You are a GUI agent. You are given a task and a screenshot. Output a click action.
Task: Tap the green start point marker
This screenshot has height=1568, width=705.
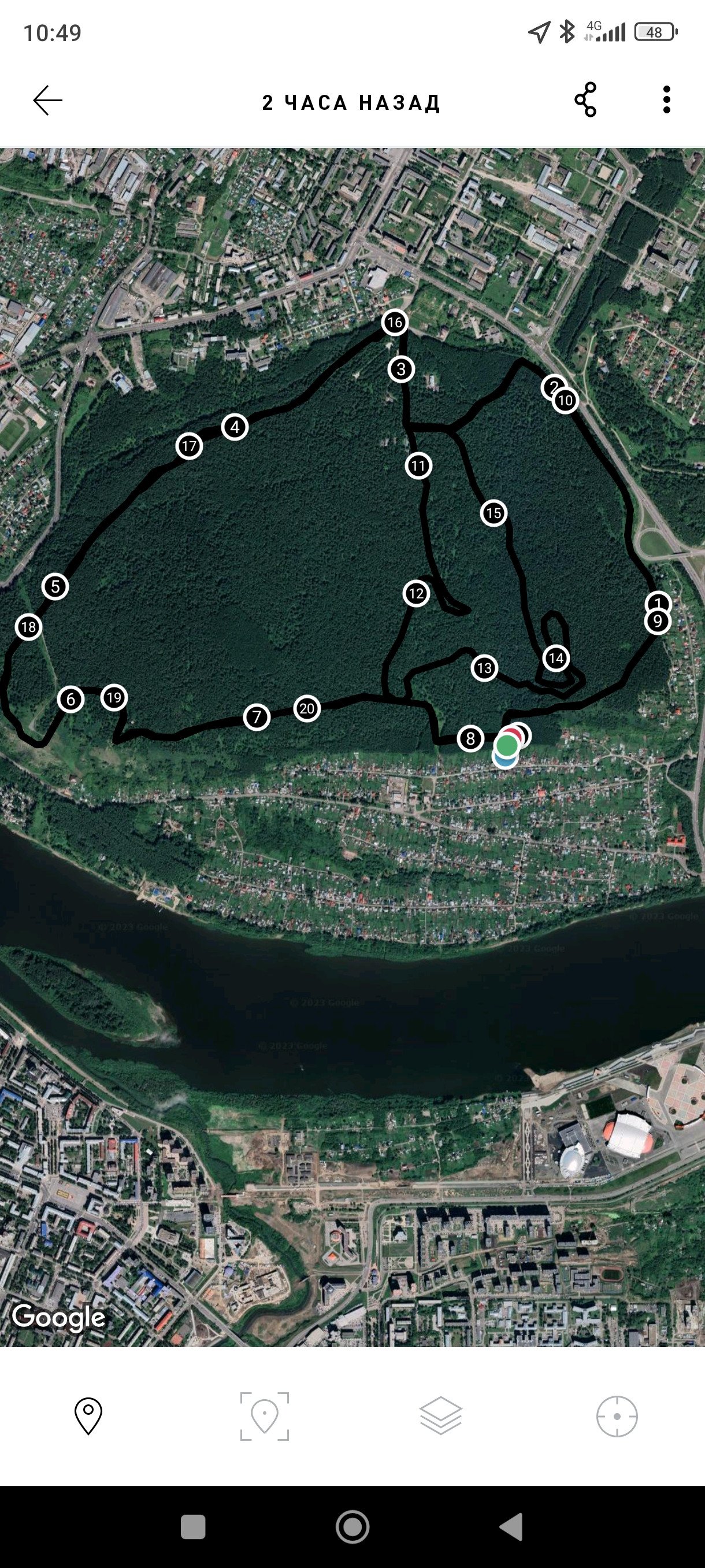point(507,745)
